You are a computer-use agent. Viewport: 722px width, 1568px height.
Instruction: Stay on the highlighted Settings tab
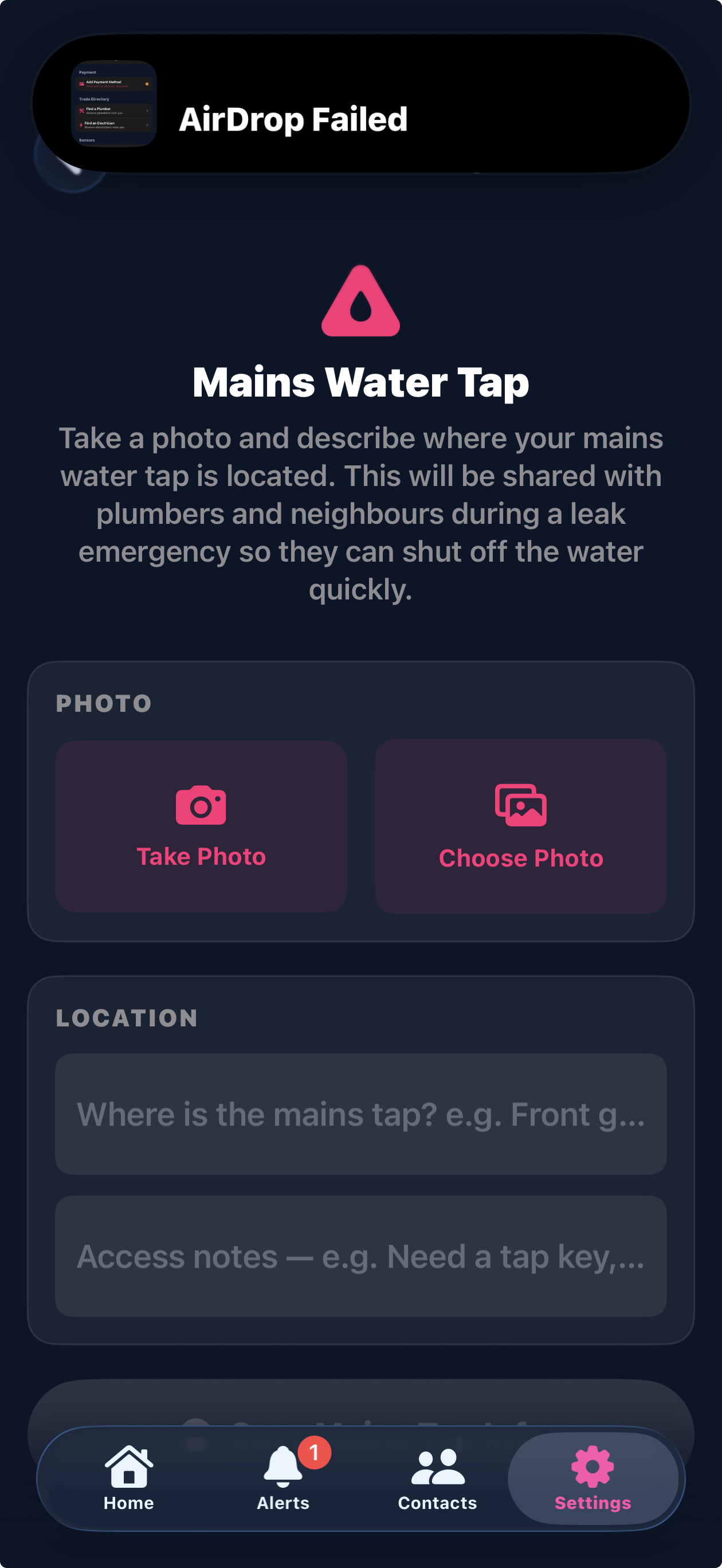pyautogui.click(x=592, y=1479)
